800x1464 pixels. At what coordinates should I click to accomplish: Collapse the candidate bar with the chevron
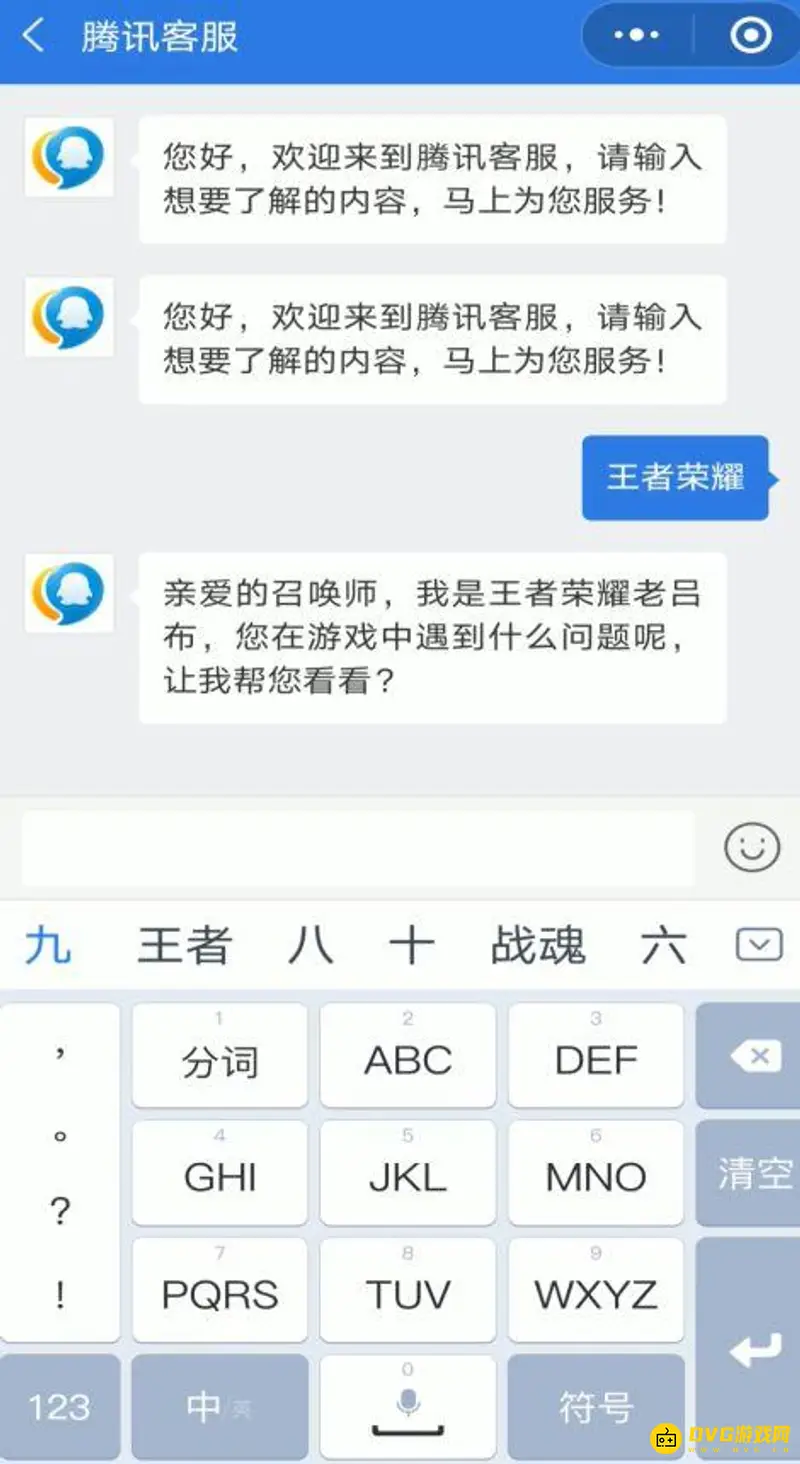click(x=758, y=943)
